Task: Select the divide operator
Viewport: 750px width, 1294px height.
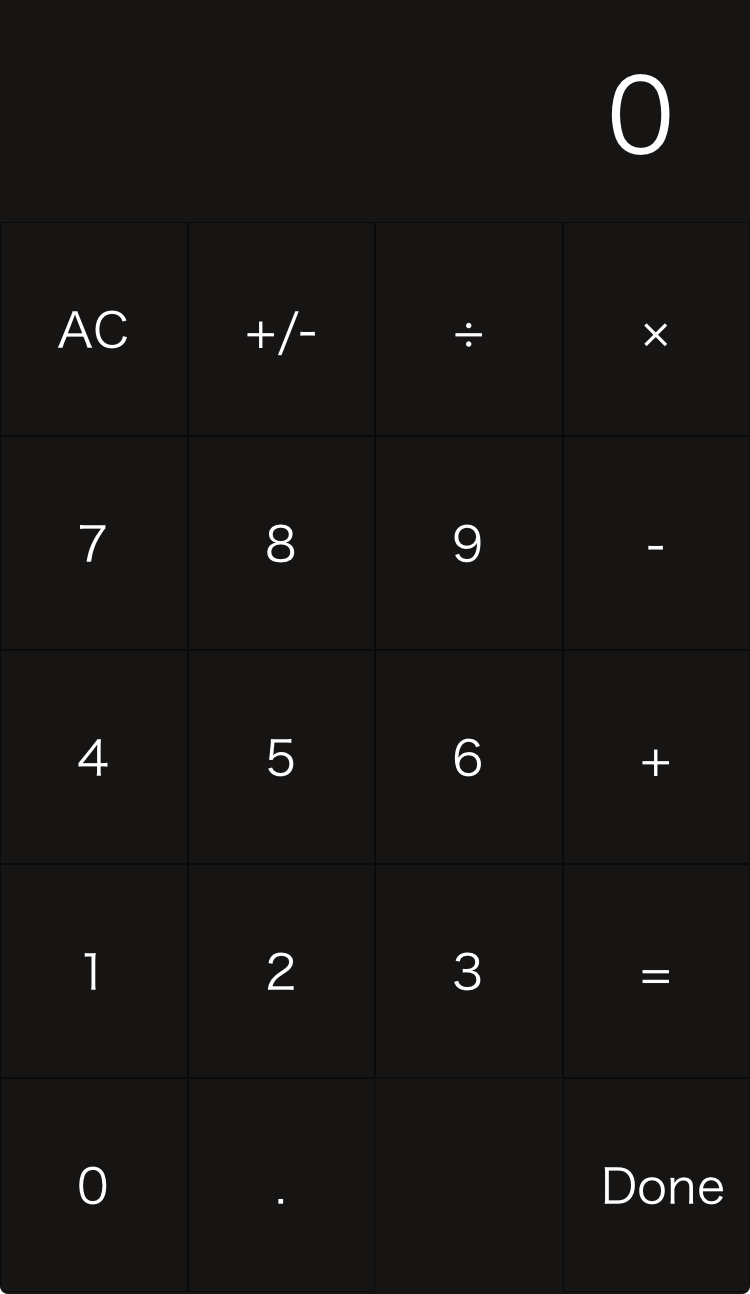Action: tap(468, 330)
